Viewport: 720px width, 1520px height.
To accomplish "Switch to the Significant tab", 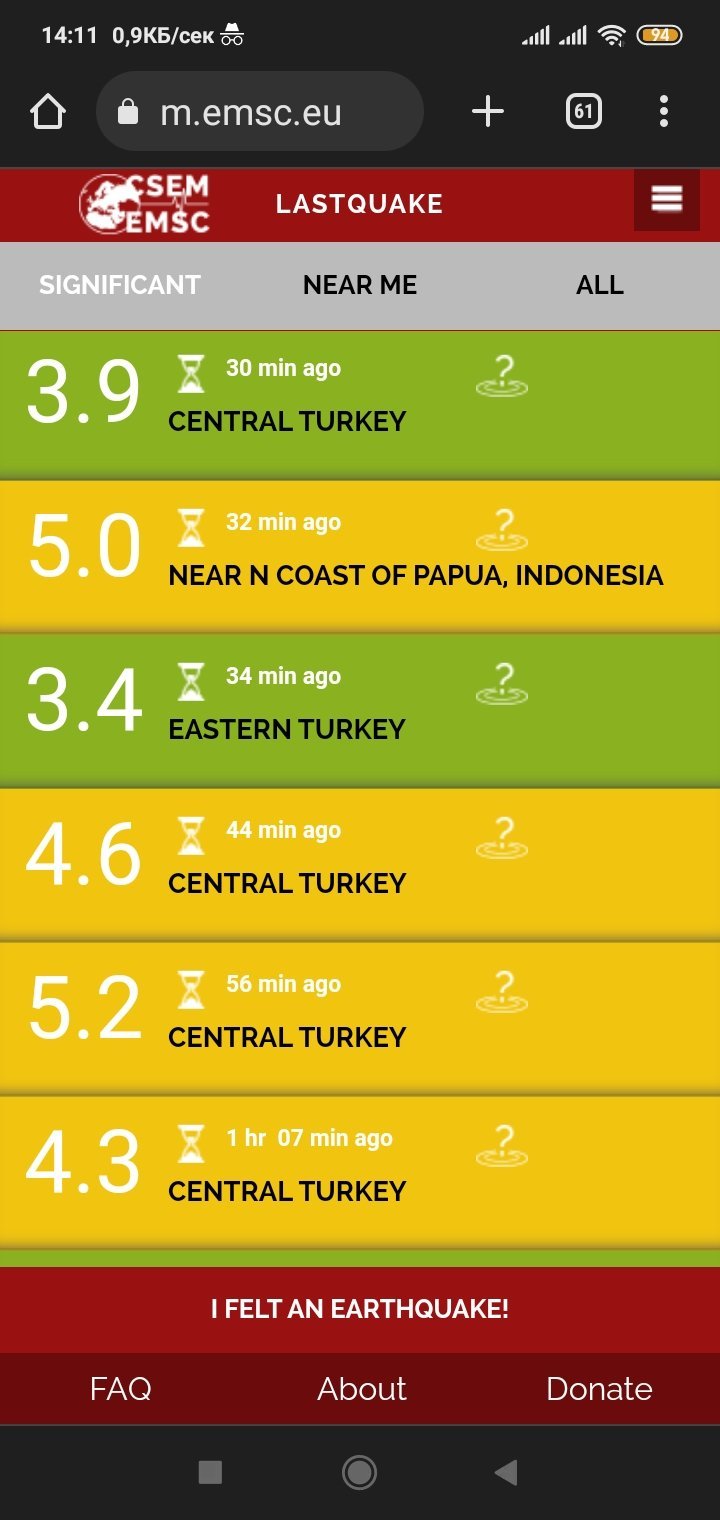I will [x=120, y=285].
